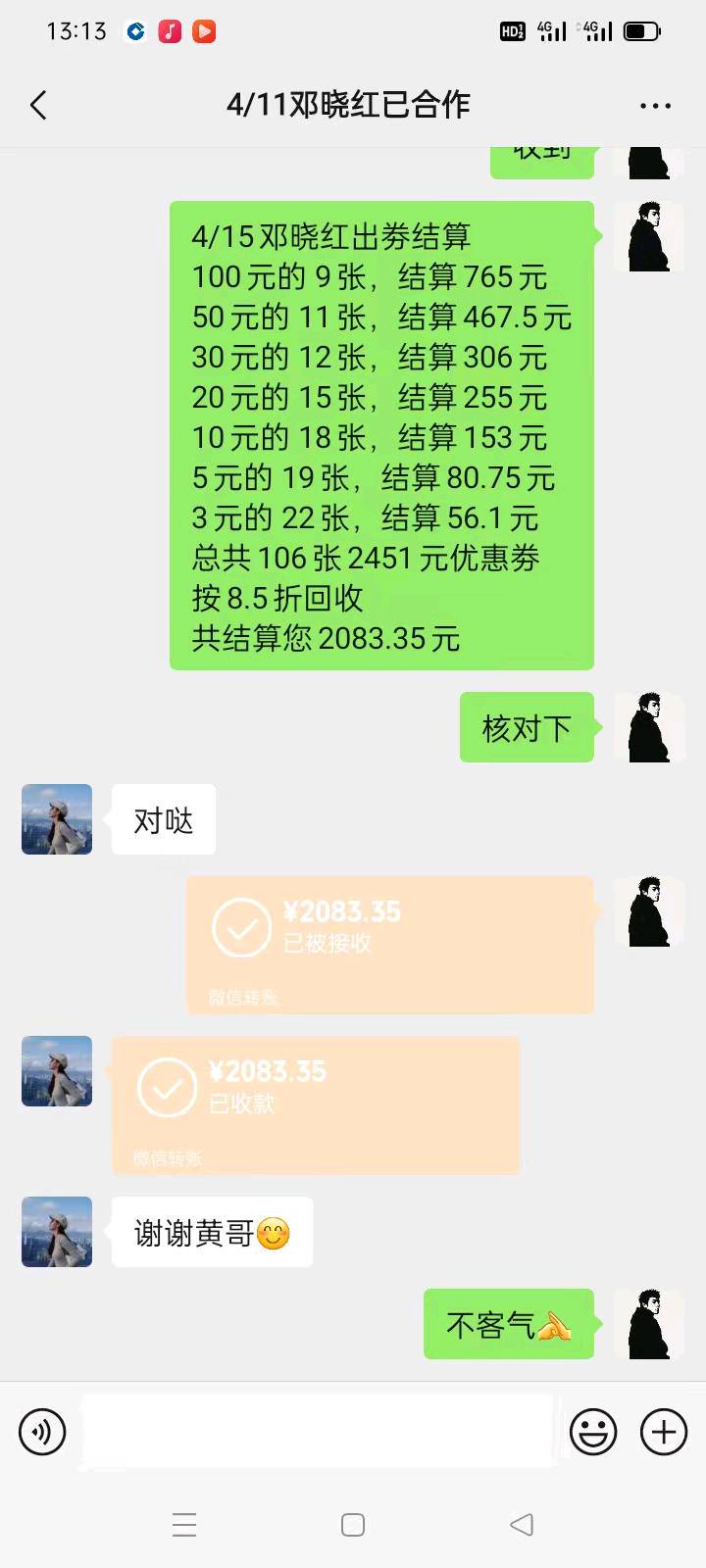This screenshot has width=706, height=1568.
Task: Tap the system home button
Action: pos(353,1524)
